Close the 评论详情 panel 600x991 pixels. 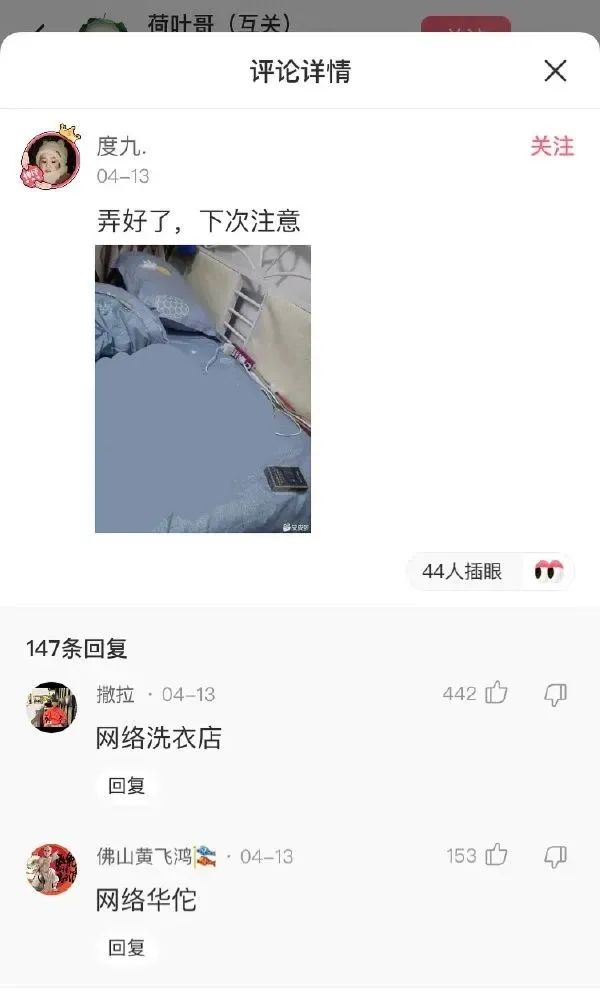pyautogui.click(x=555, y=71)
